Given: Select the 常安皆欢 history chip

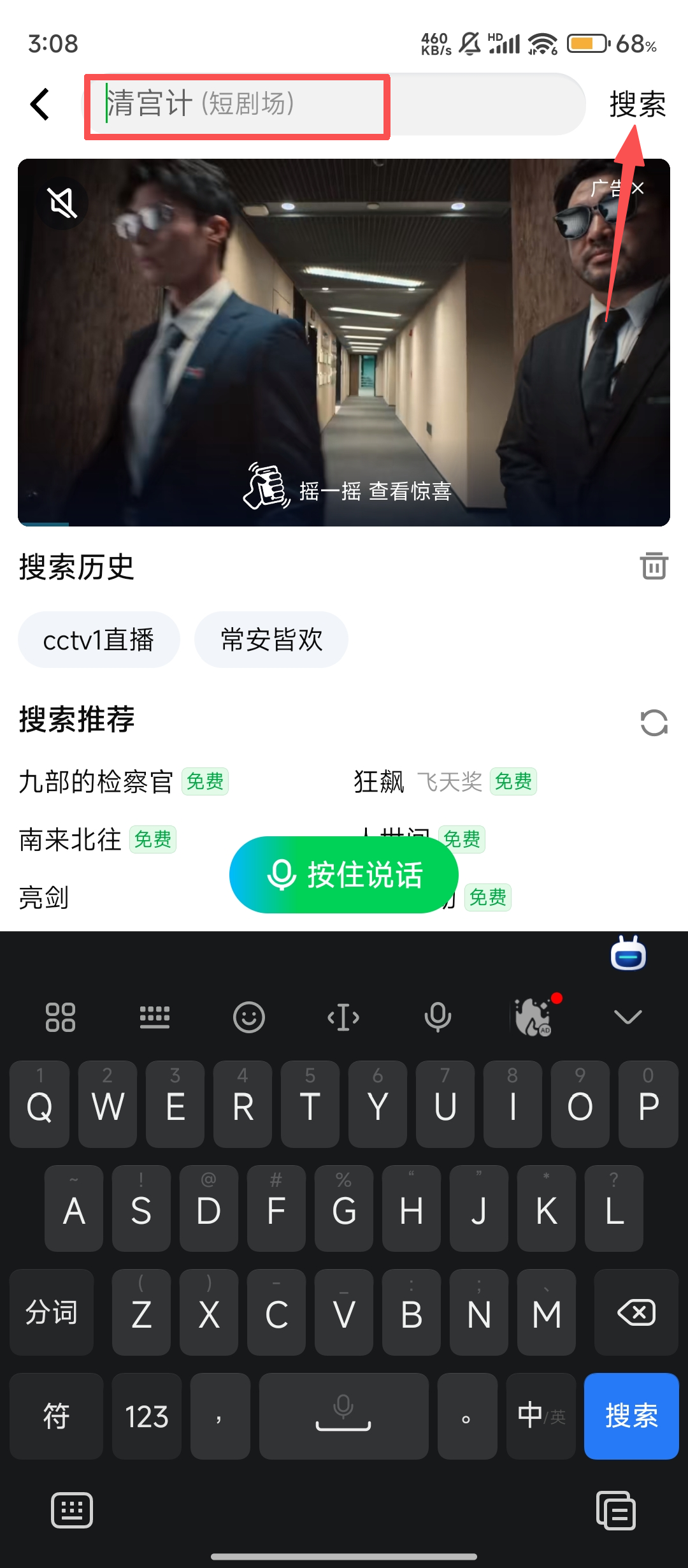Looking at the screenshot, I should 271,640.
